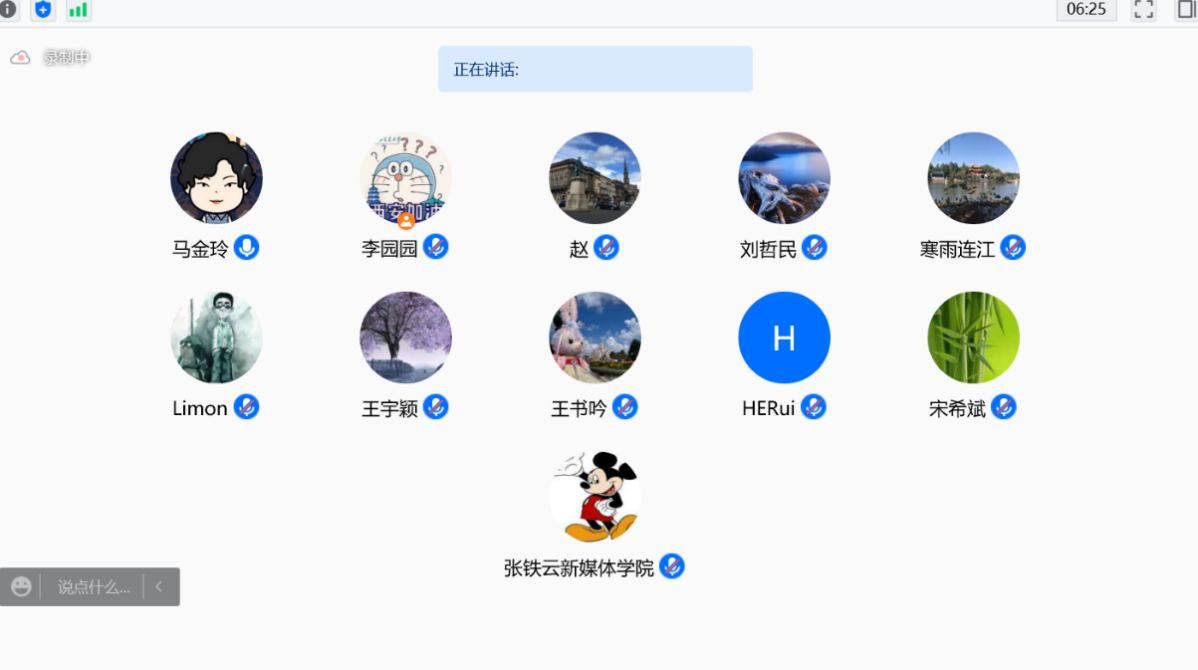Check the green network signal icon

pyautogui.click(x=78, y=10)
